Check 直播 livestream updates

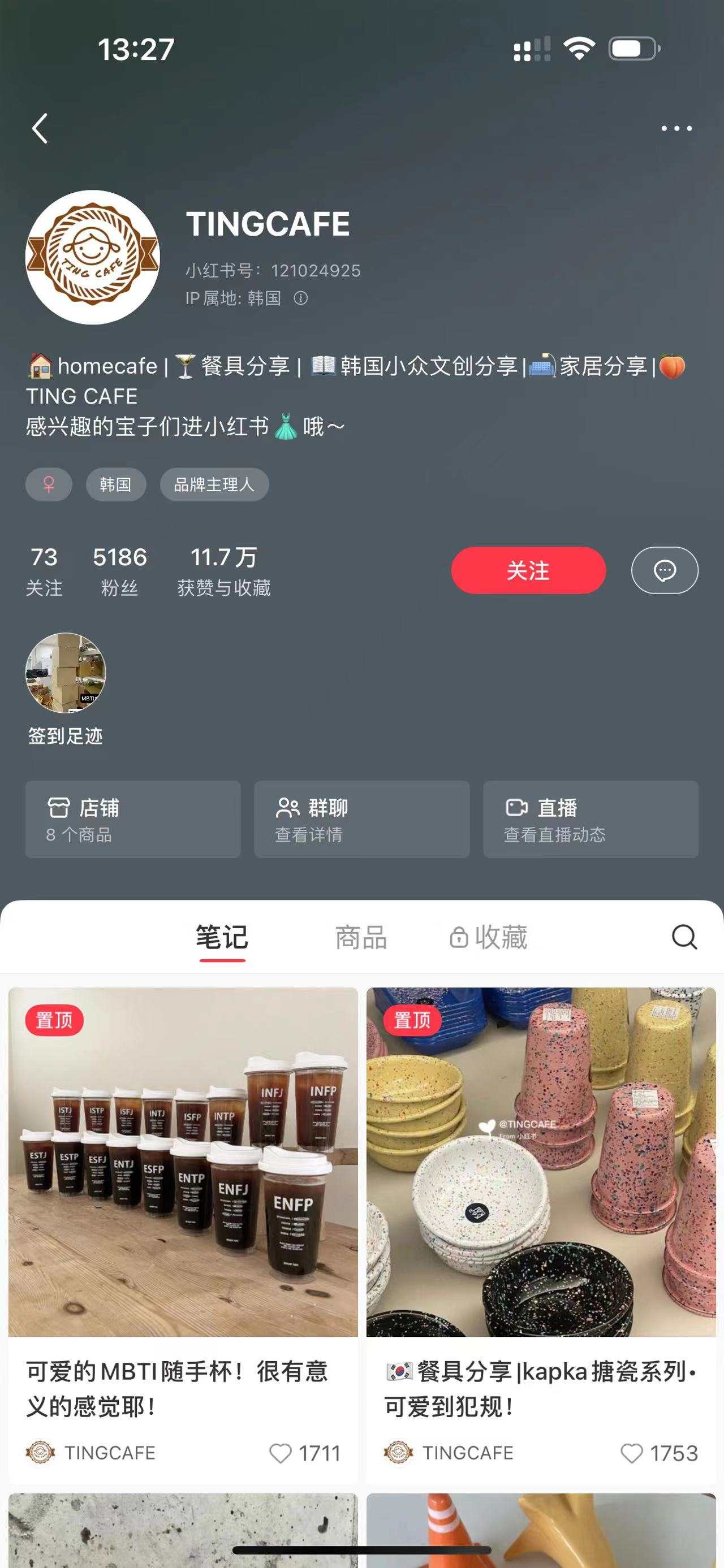(x=591, y=819)
